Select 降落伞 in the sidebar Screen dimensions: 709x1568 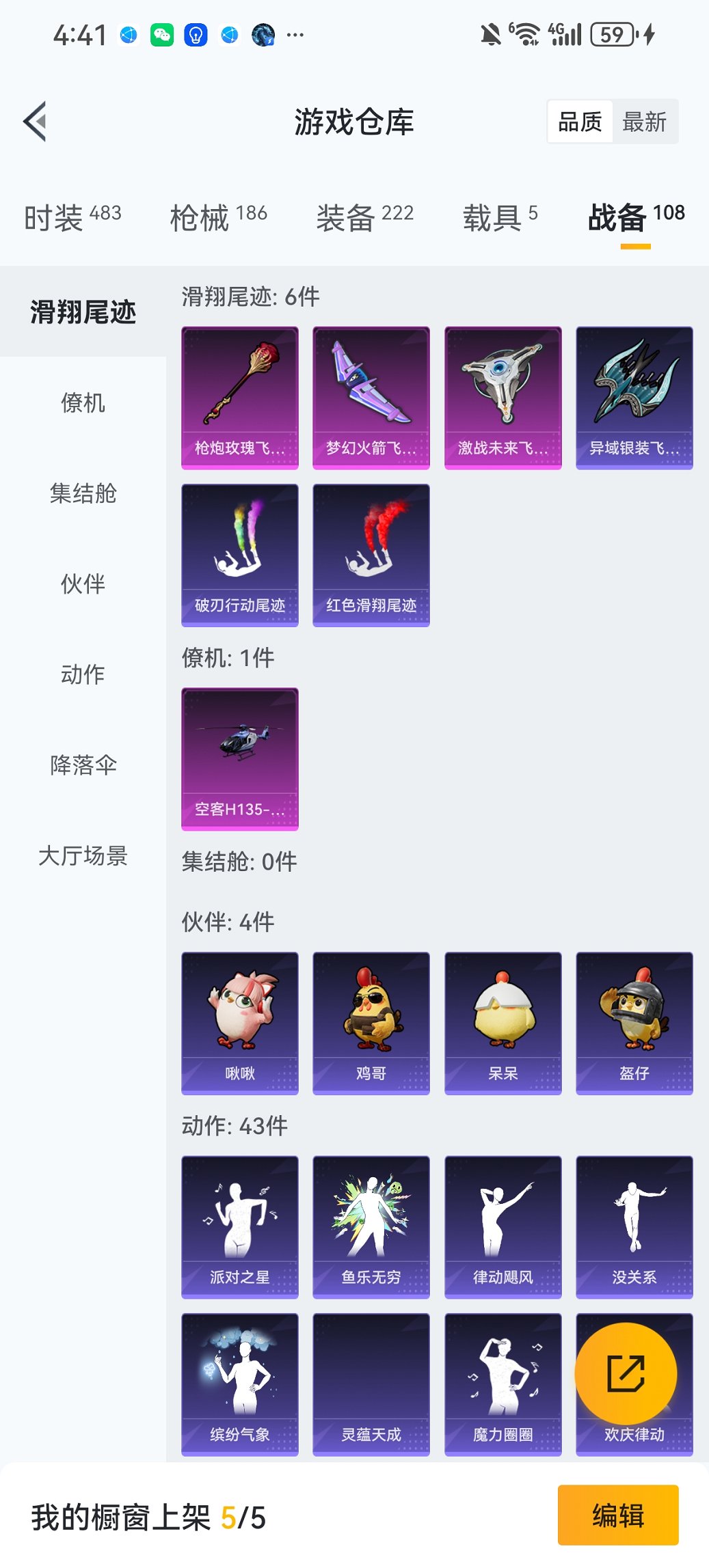click(83, 765)
